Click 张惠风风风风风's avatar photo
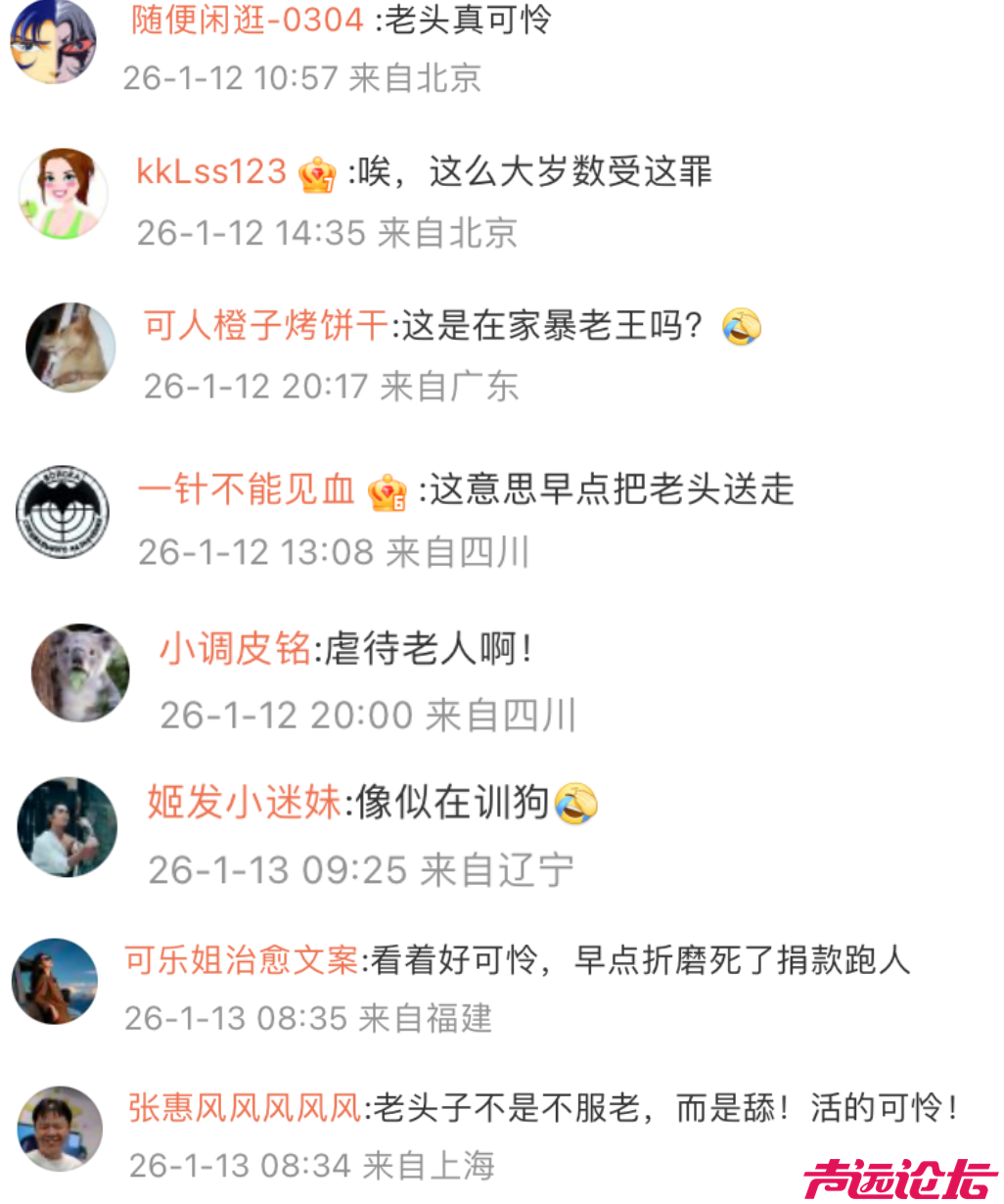 coord(62,1126)
